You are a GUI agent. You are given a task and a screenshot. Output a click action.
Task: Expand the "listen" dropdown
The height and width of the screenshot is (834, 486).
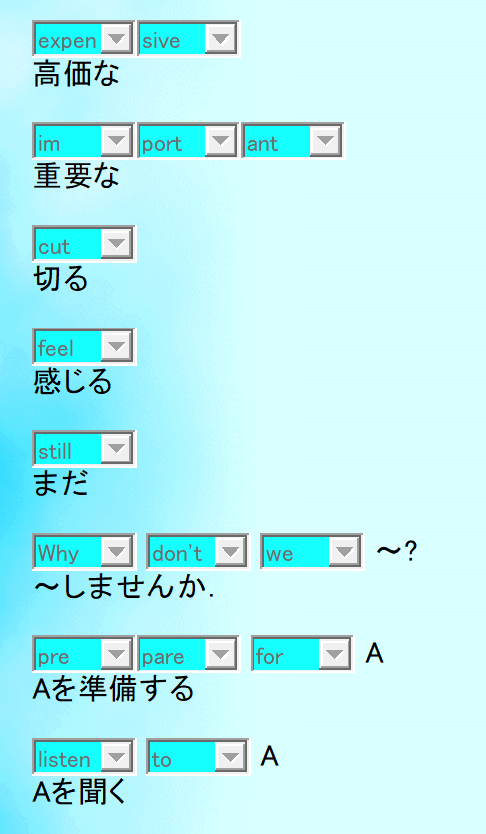83,756
